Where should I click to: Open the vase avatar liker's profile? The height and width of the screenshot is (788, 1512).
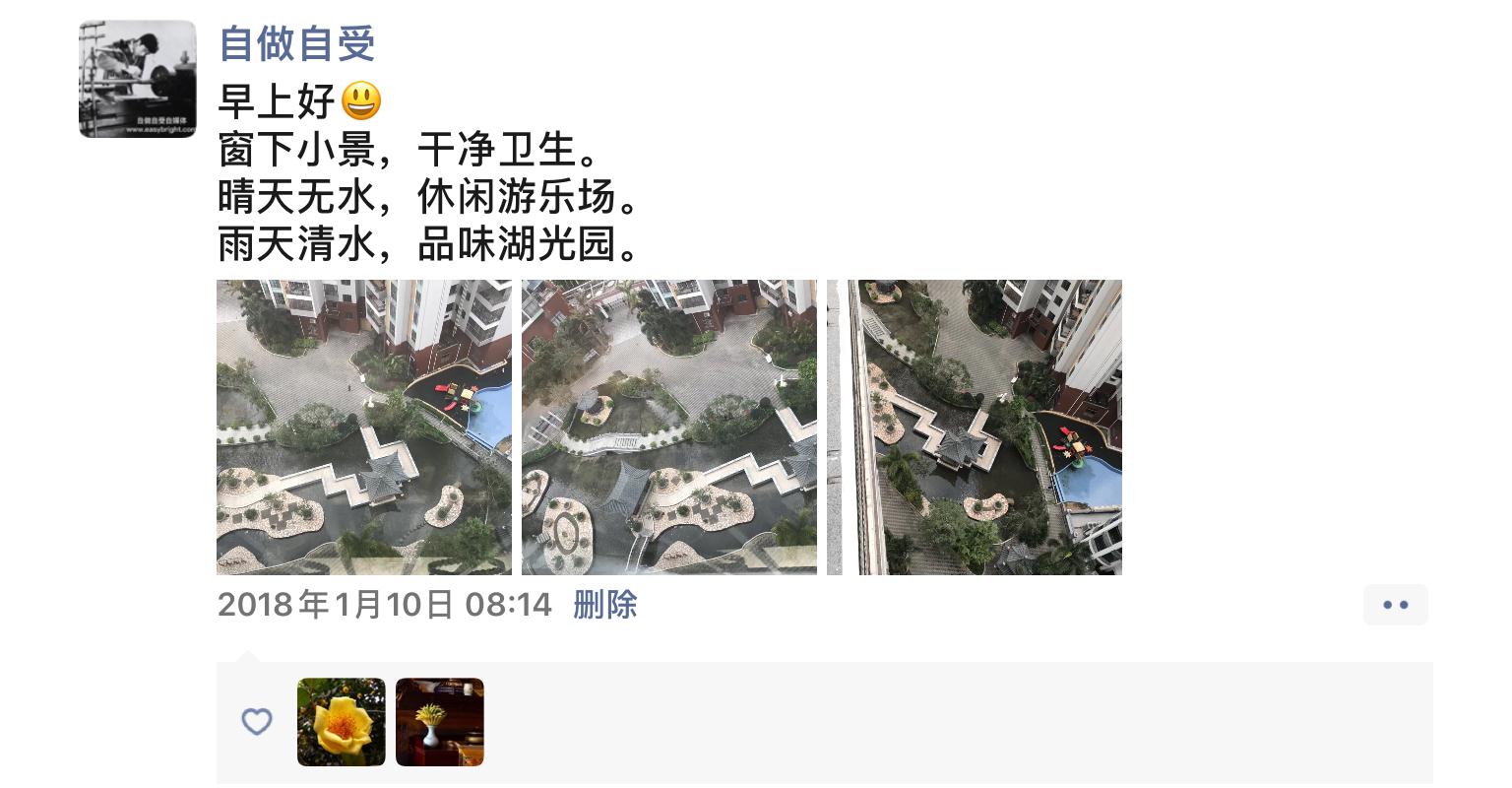[440, 722]
